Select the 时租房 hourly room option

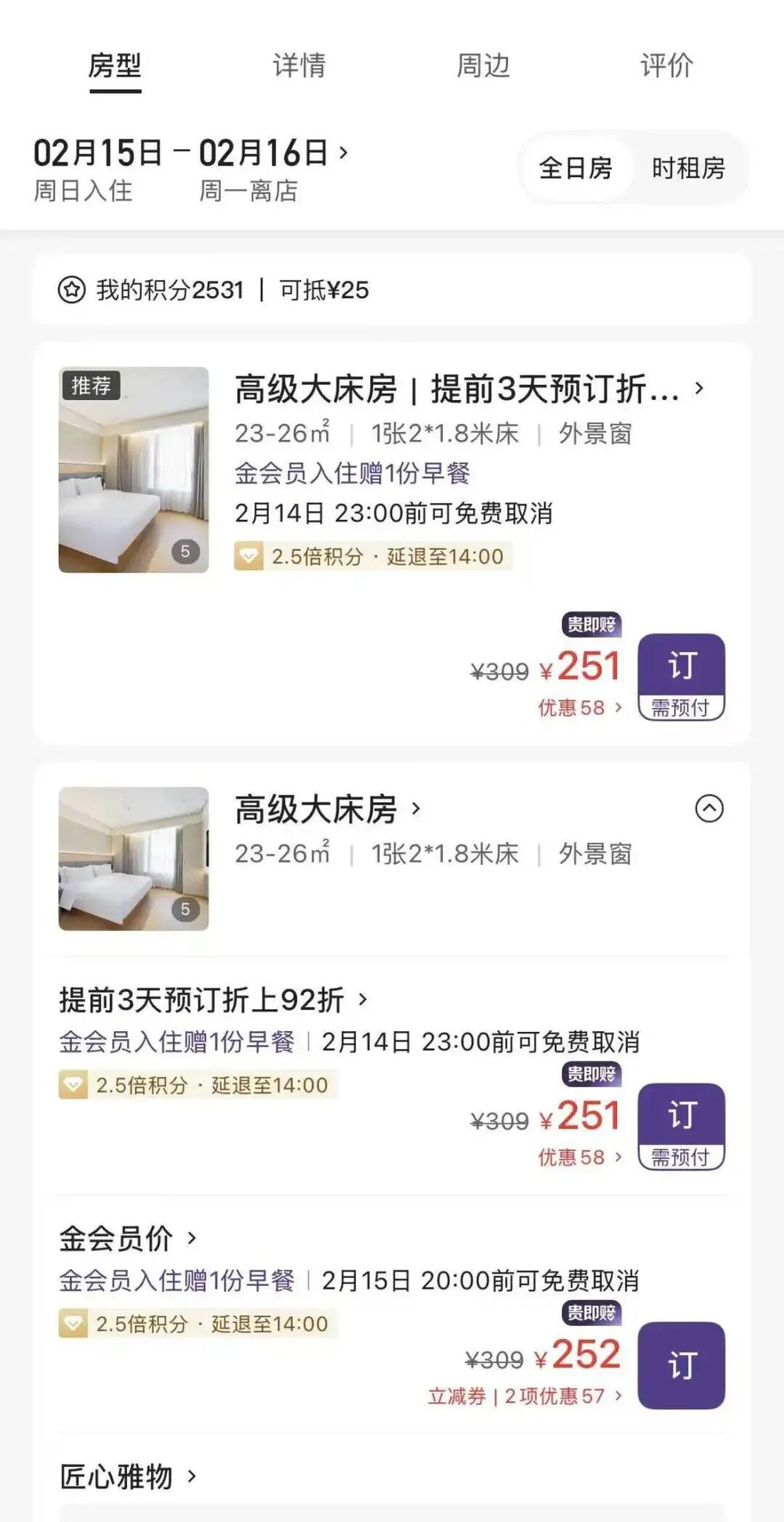688,168
